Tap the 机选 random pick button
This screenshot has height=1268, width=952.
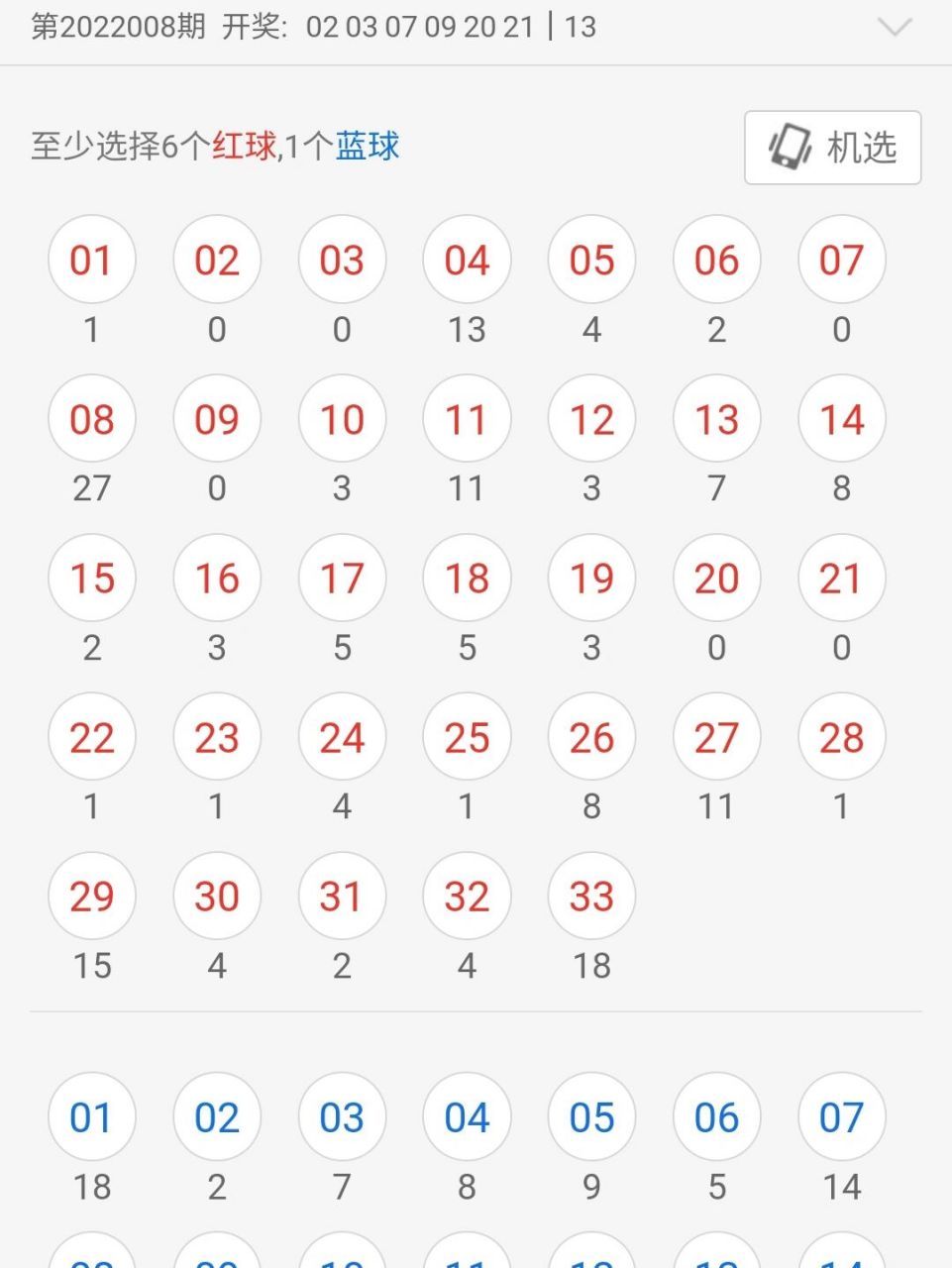point(832,148)
